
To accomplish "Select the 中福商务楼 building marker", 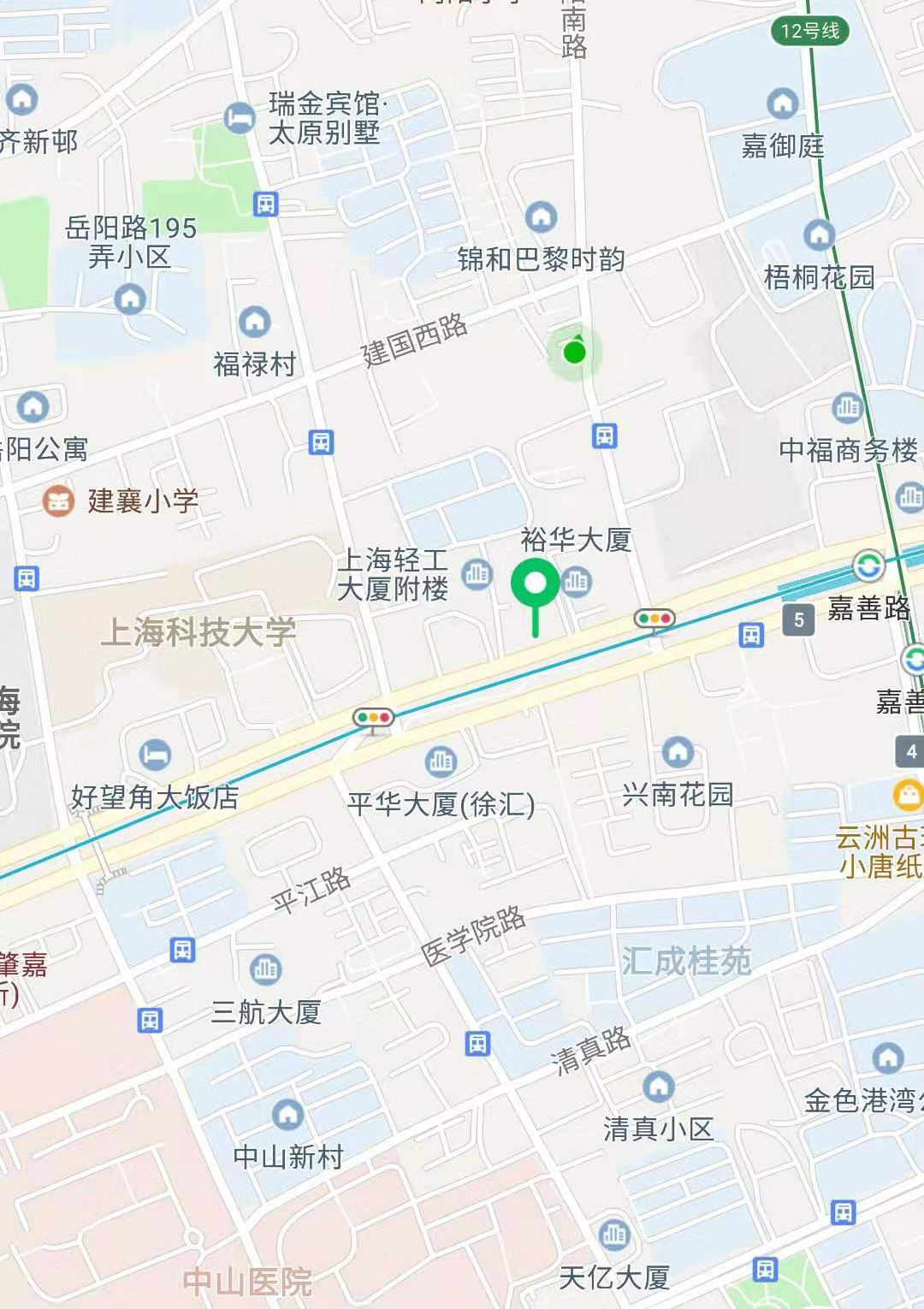I will click(x=847, y=407).
